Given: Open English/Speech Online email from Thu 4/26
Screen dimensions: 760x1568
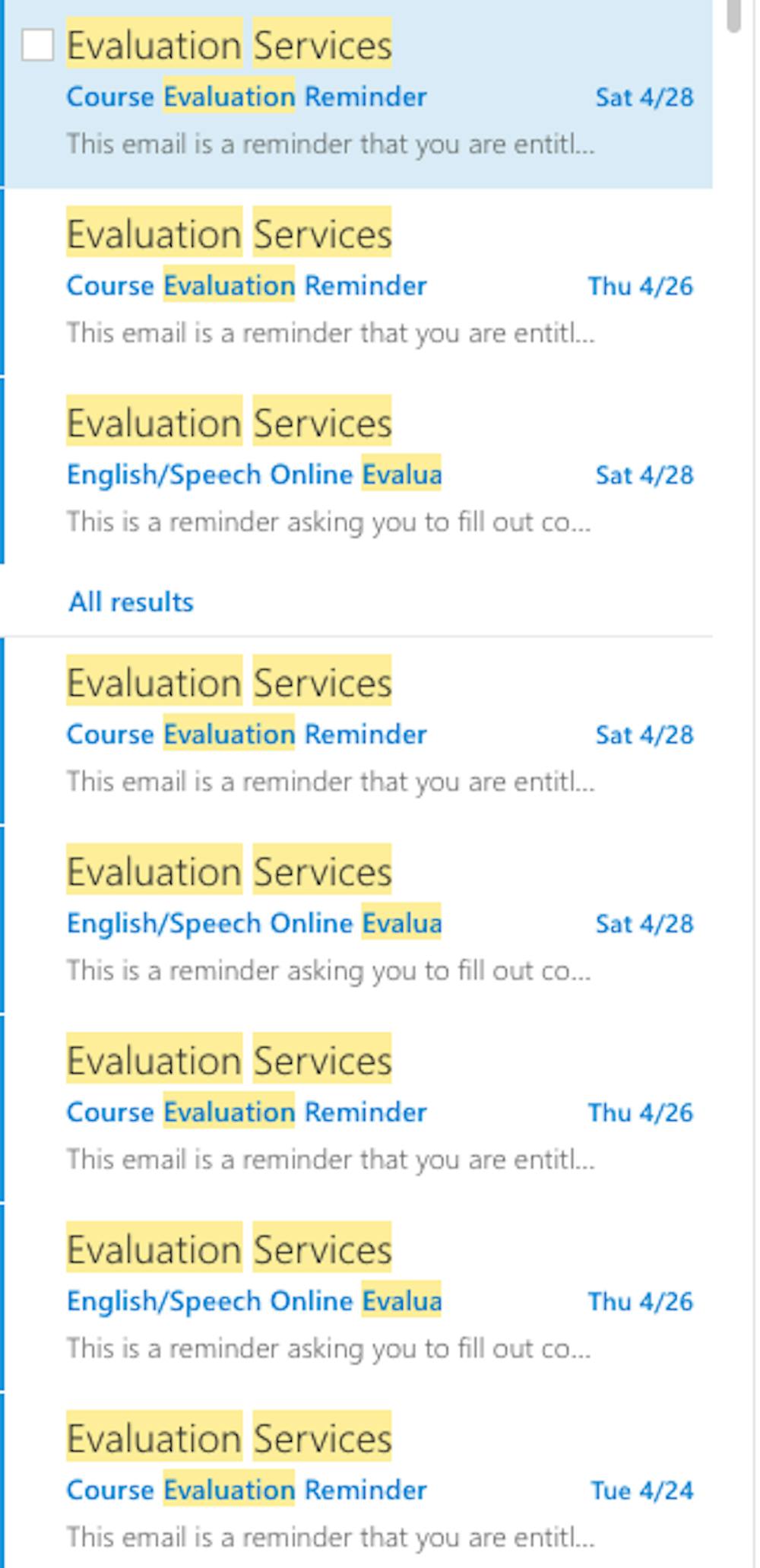Looking at the screenshot, I should (357, 1297).
